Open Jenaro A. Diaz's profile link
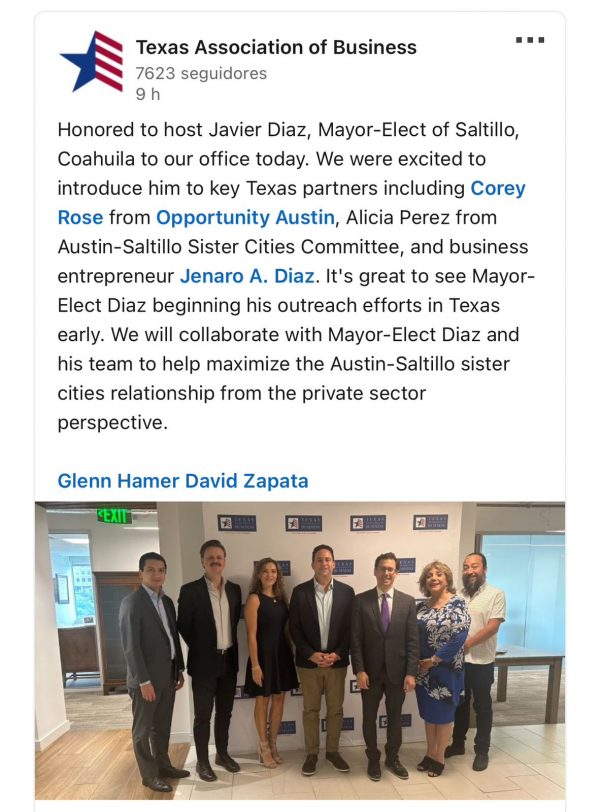 (x=246, y=275)
